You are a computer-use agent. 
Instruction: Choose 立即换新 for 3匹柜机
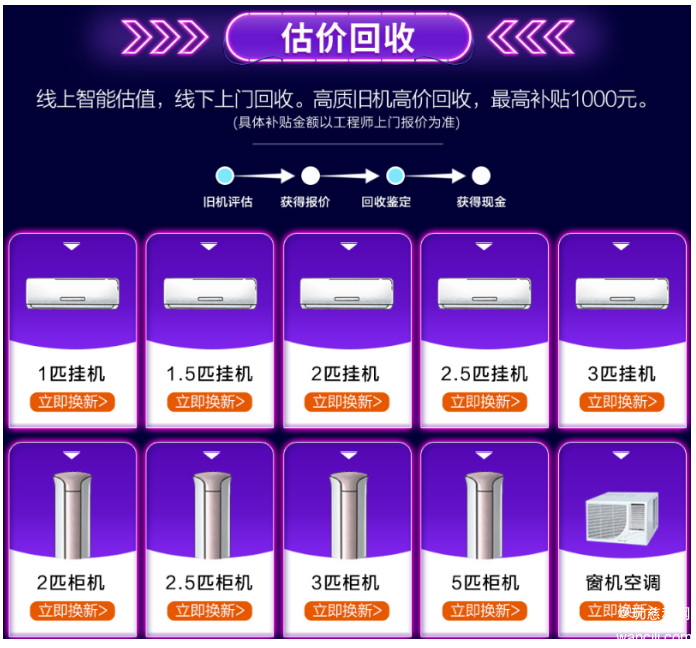[x=347, y=610]
